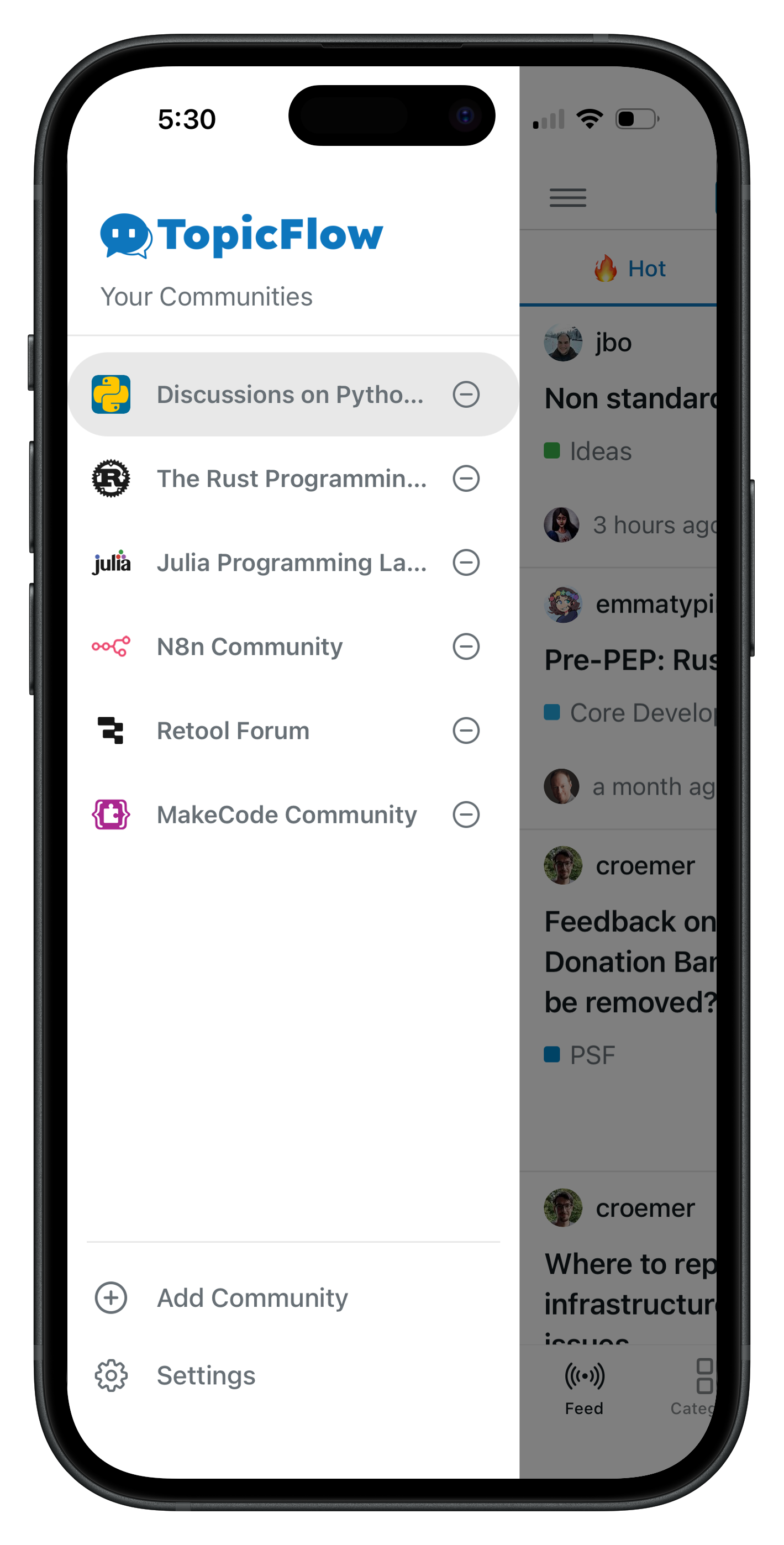Remove Retool Forum from list

[x=465, y=731]
